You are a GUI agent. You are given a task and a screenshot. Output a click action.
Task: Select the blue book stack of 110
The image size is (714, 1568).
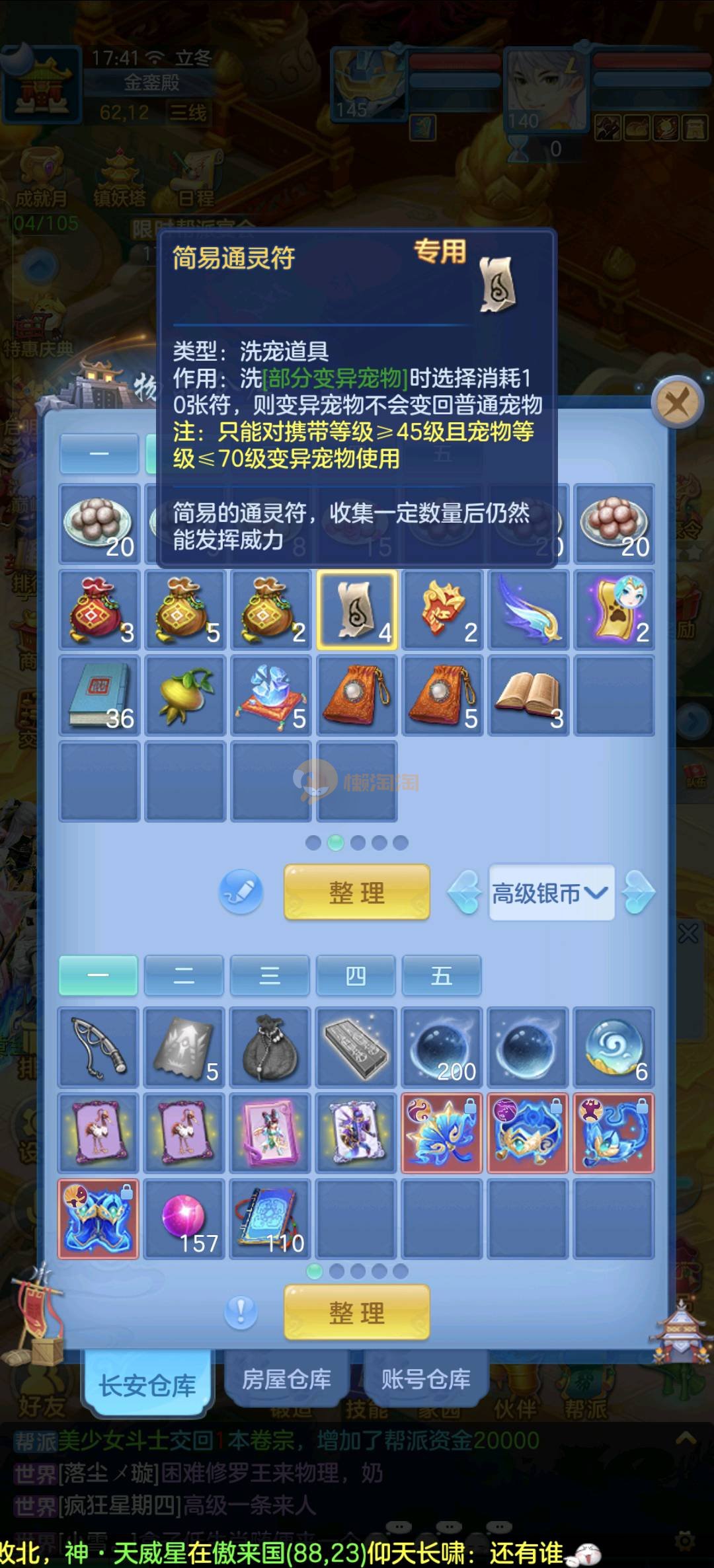point(270,1218)
